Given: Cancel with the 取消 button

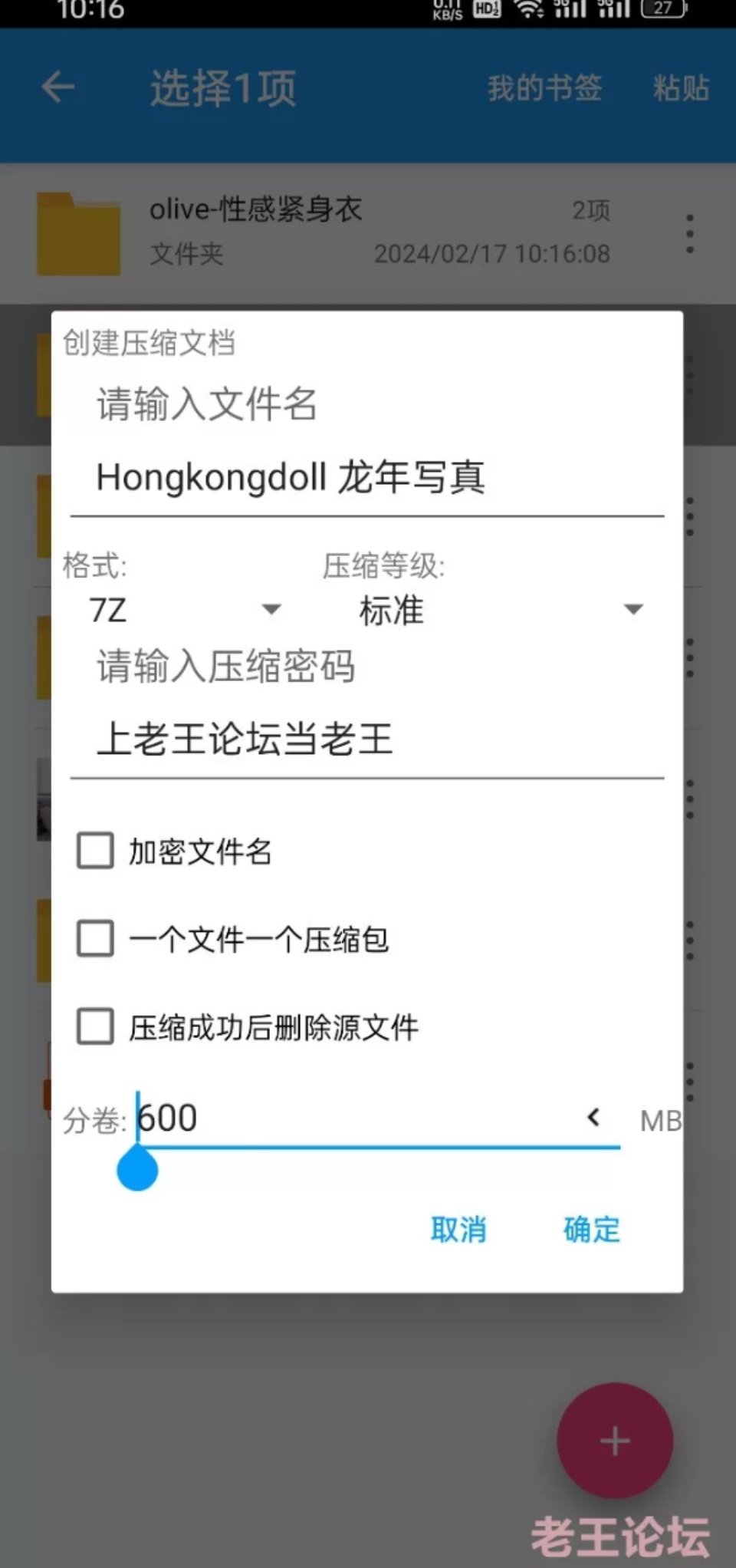Looking at the screenshot, I should (x=458, y=1229).
